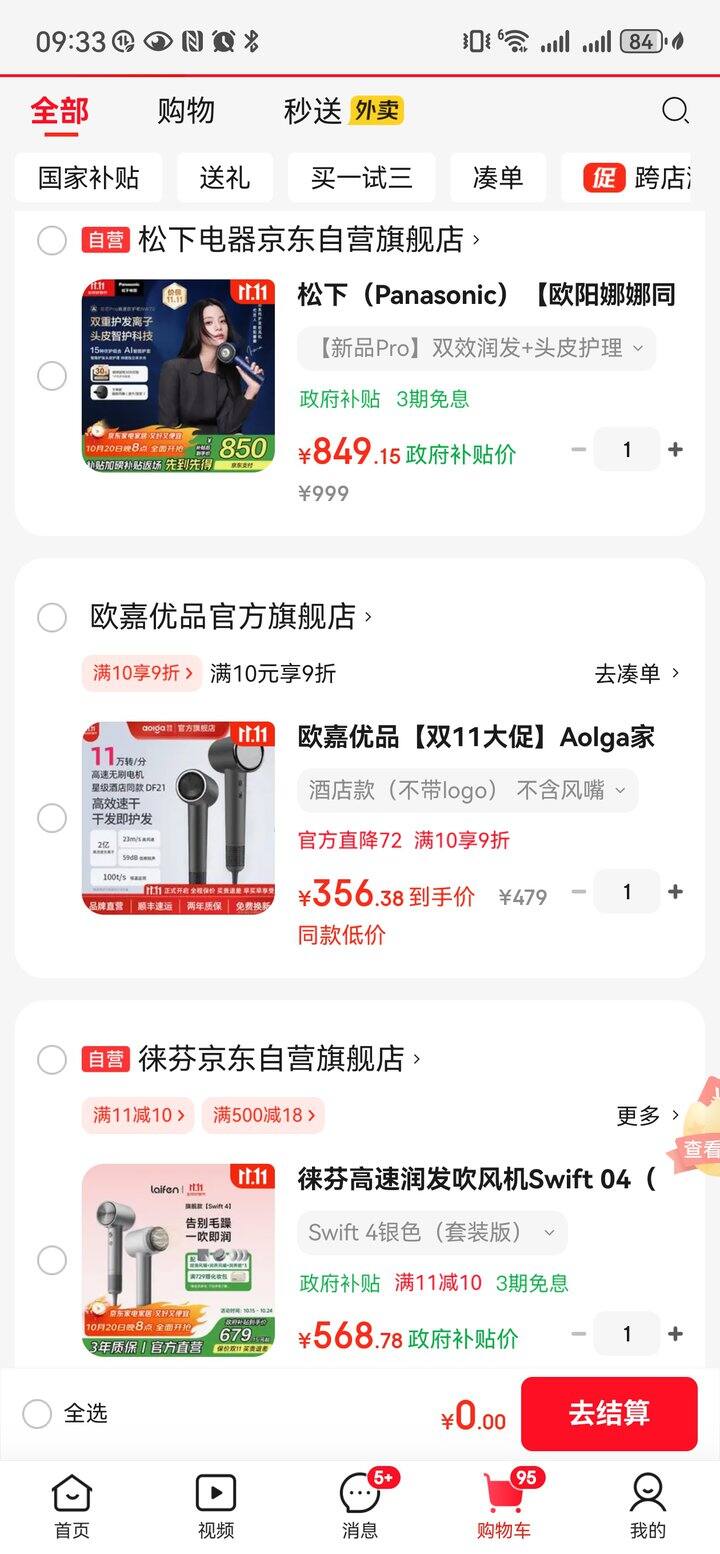This screenshot has width=720, height=1554.
Task: Select the Panasonic hair dryer item checkbox
Action: pyautogui.click(x=52, y=376)
